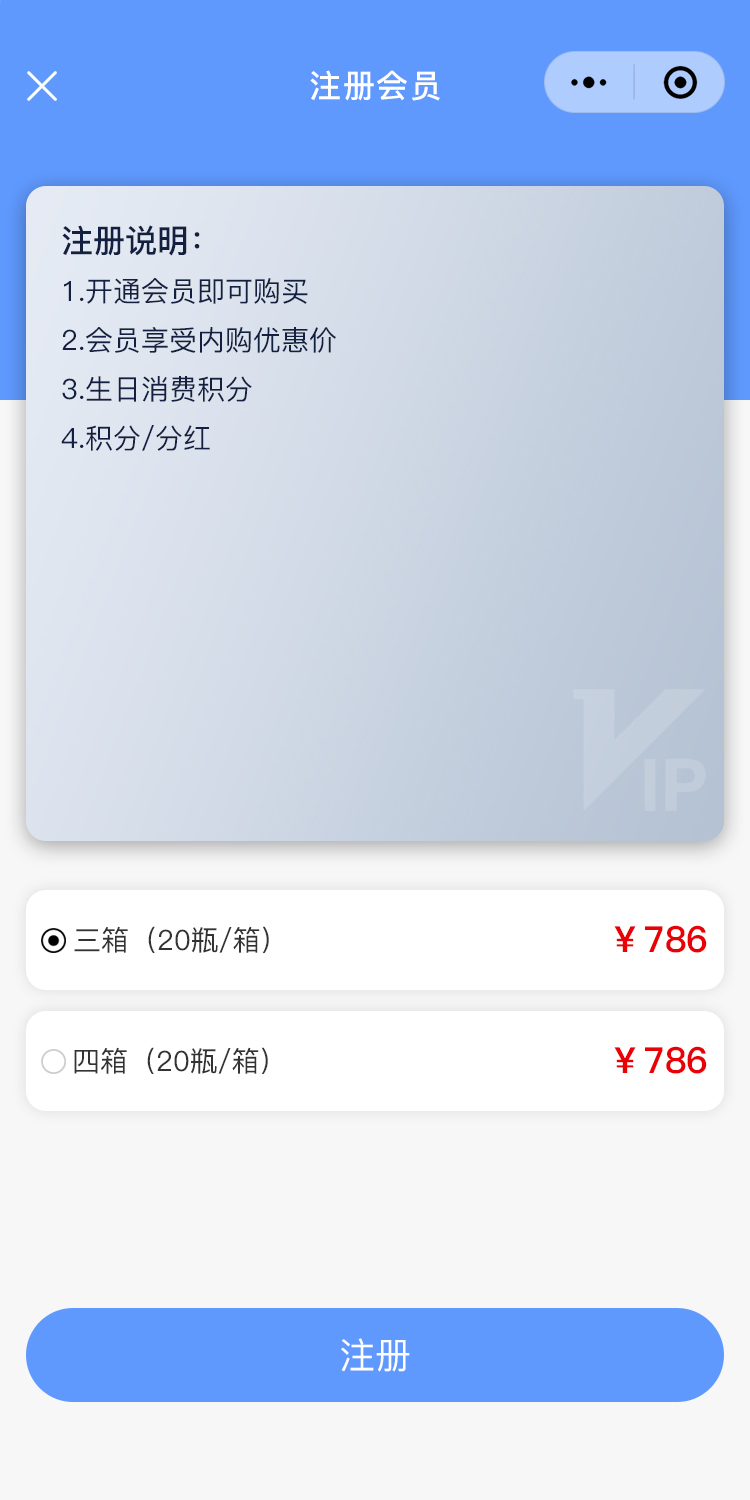The width and height of the screenshot is (750, 1500).
Task: Select the 三箱（20瓶/箱）option
Action: click(x=54, y=941)
